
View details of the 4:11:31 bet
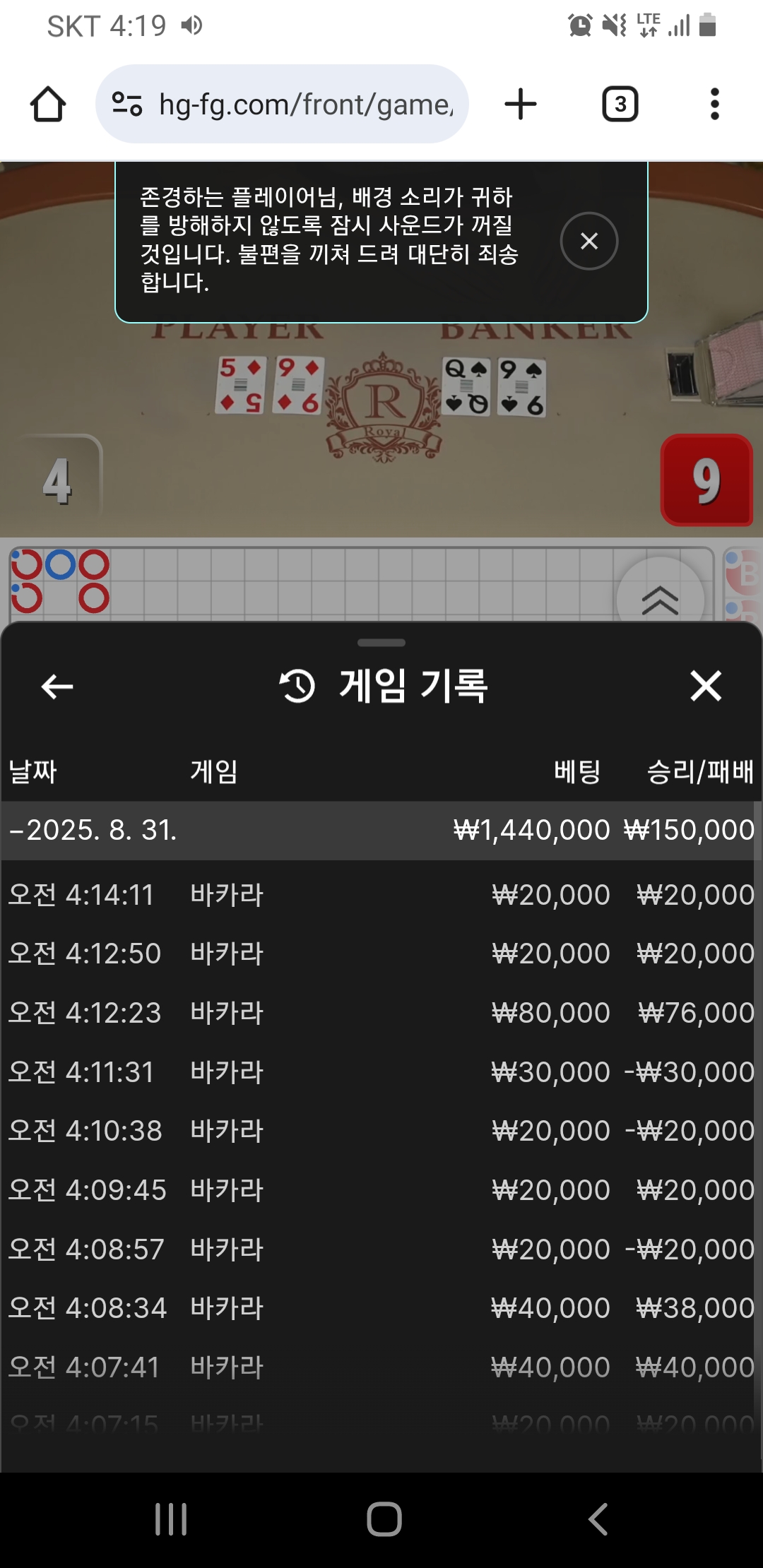click(381, 1072)
